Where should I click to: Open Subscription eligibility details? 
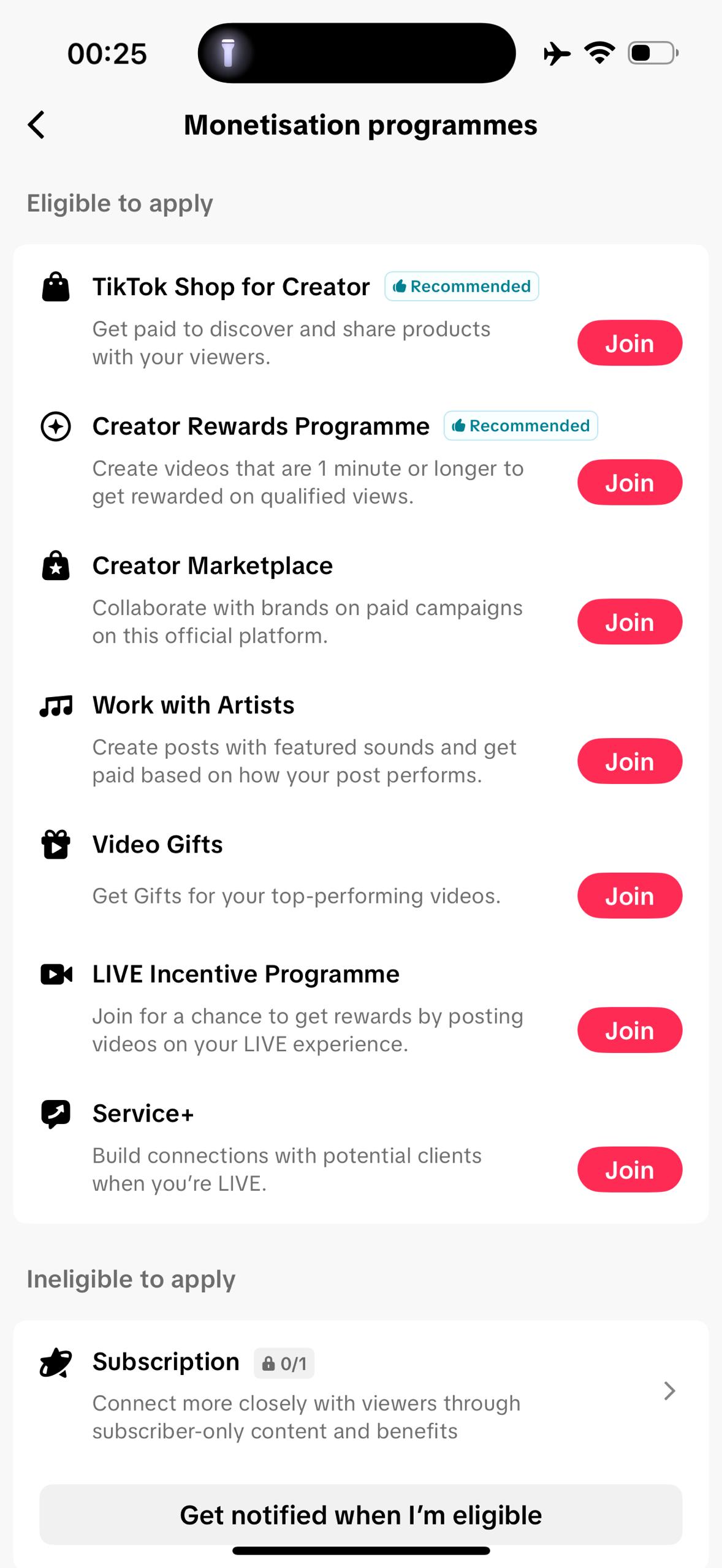click(x=669, y=1391)
